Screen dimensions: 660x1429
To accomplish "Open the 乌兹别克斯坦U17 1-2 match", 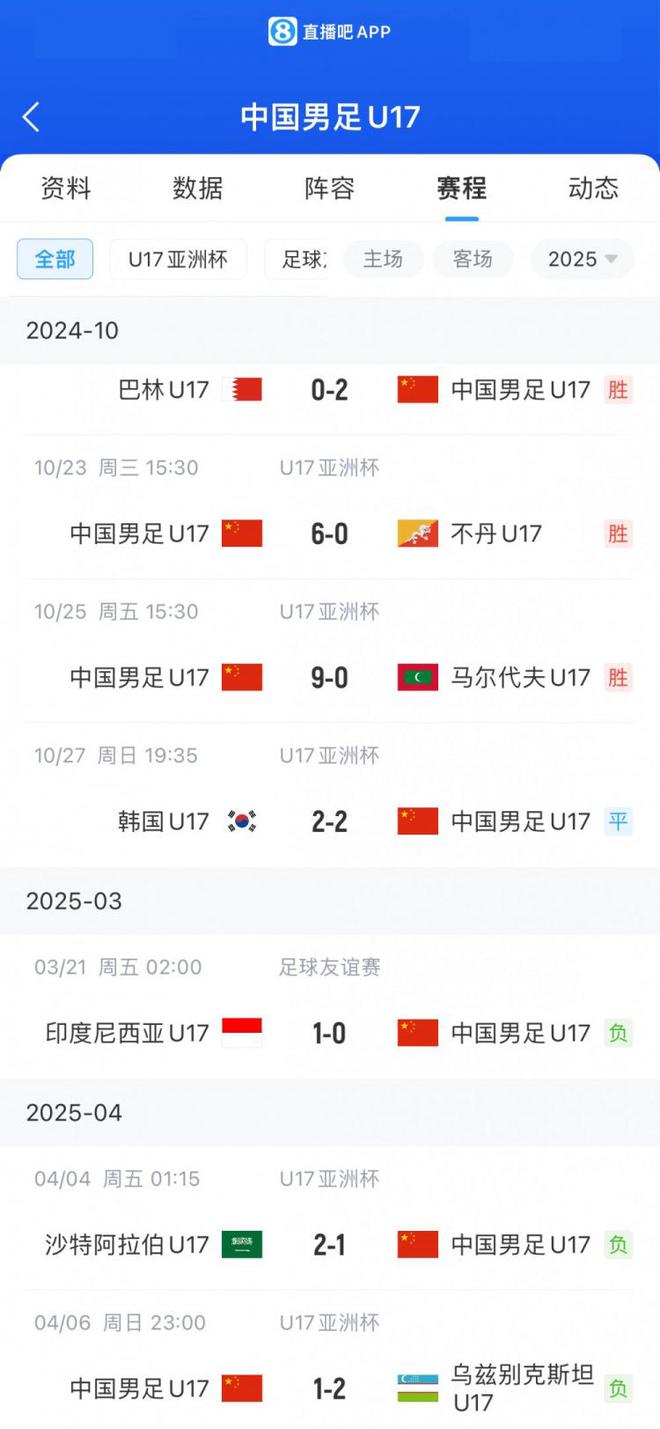I will pyautogui.click(x=330, y=1389).
